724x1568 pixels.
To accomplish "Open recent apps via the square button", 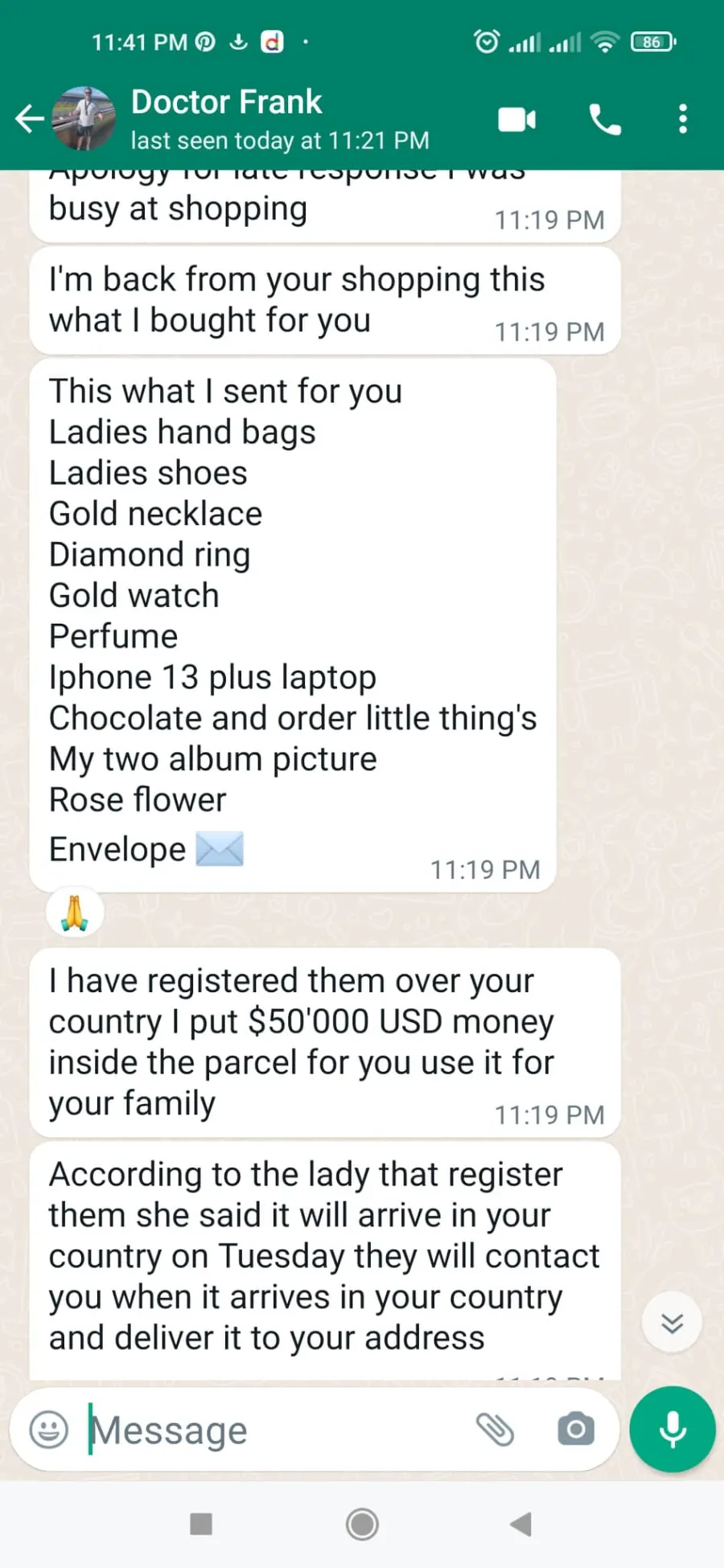I will [201, 1524].
